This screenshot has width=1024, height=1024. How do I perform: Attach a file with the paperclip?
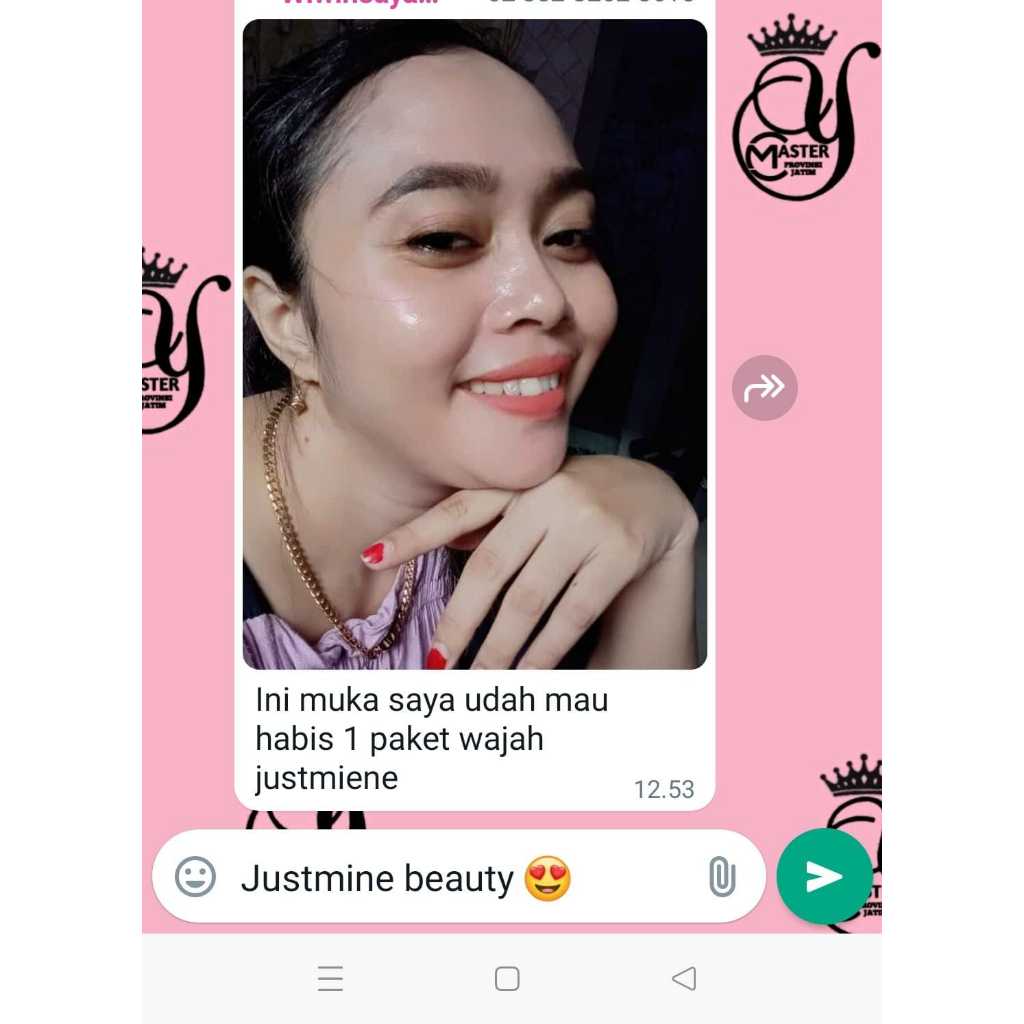[721, 877]
